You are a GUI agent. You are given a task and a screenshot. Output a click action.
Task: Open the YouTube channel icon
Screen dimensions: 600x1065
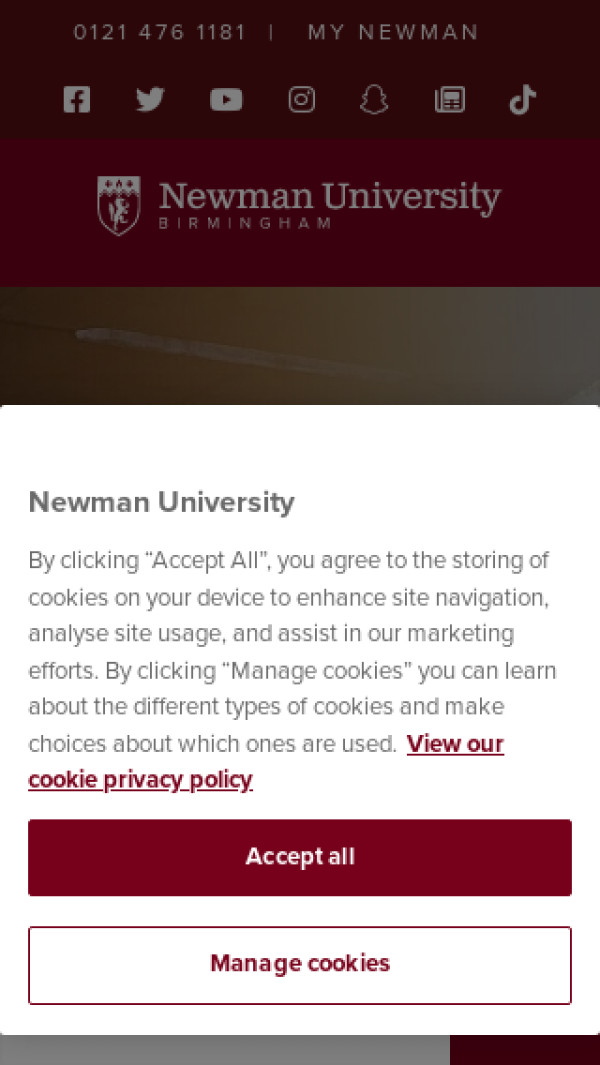coord(226,99)
